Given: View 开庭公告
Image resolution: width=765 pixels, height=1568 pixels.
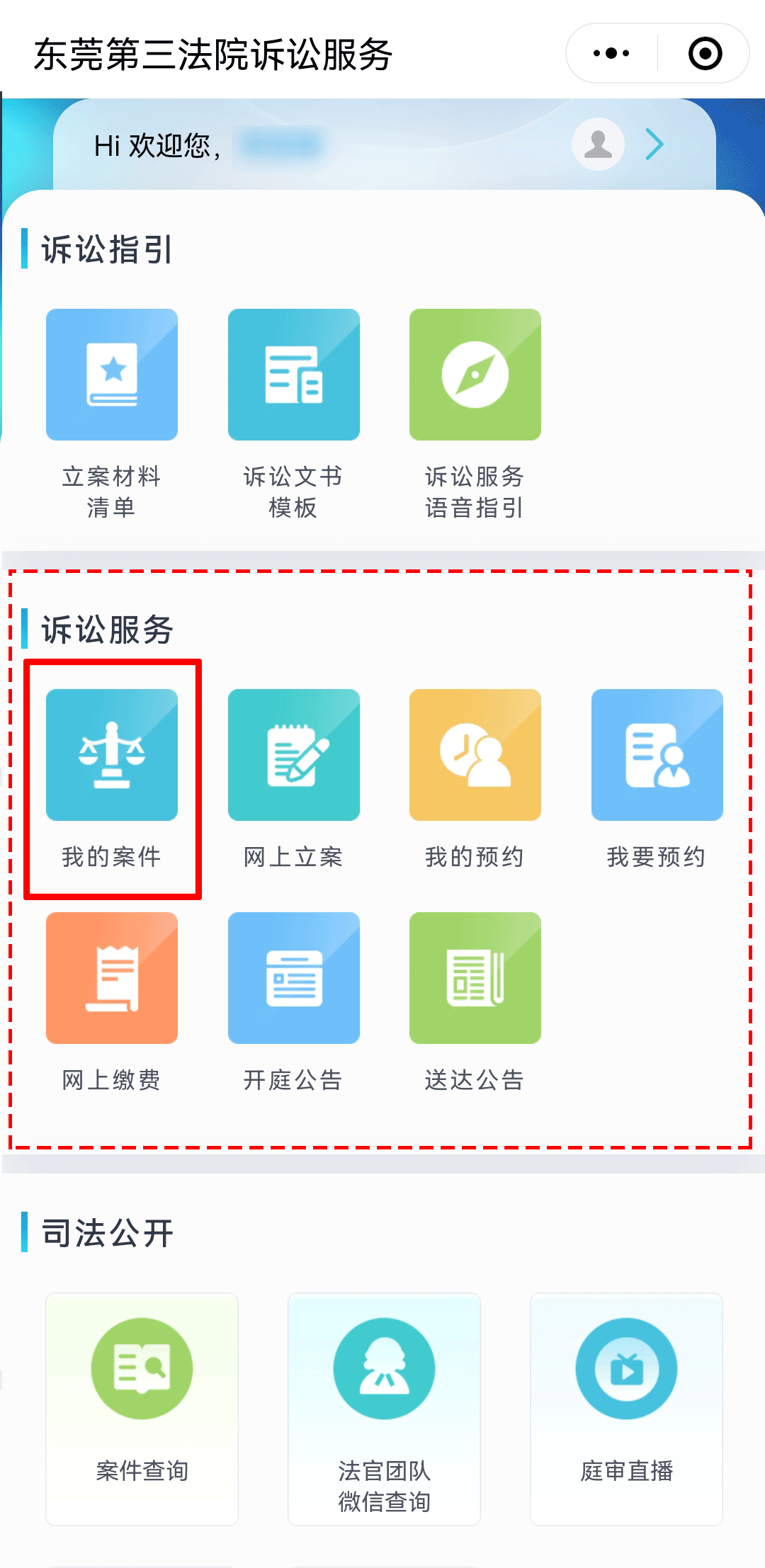Looking at the screenshot, I should (293, 1002).
